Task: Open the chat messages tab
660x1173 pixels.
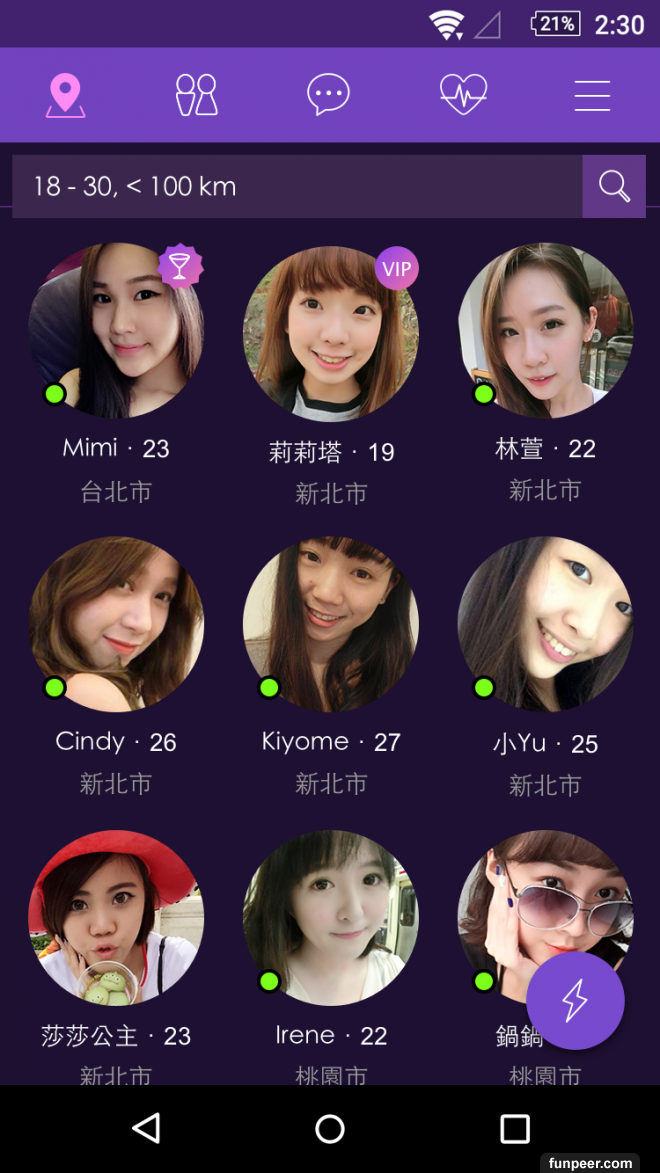Action: click(x=328, y=95)
